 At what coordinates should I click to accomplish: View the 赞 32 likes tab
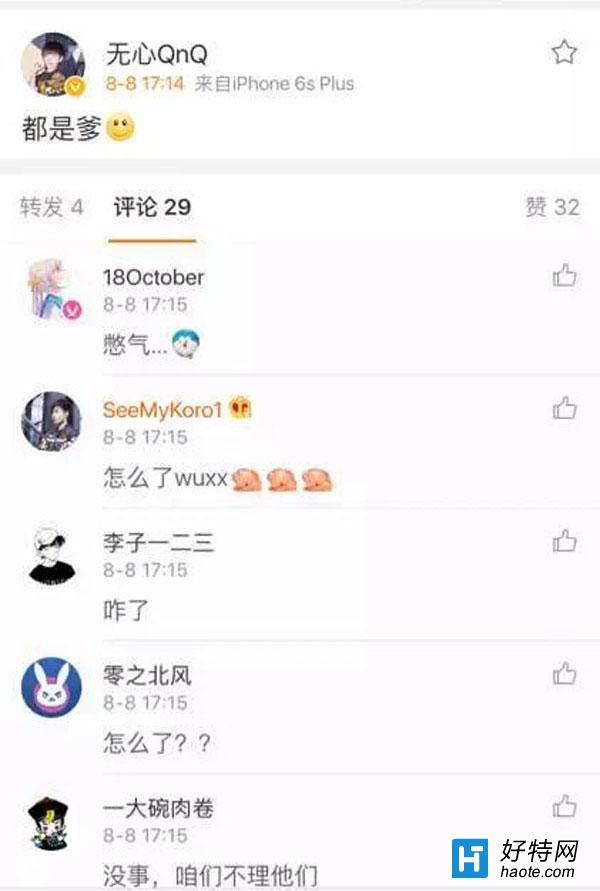[552, 207]
